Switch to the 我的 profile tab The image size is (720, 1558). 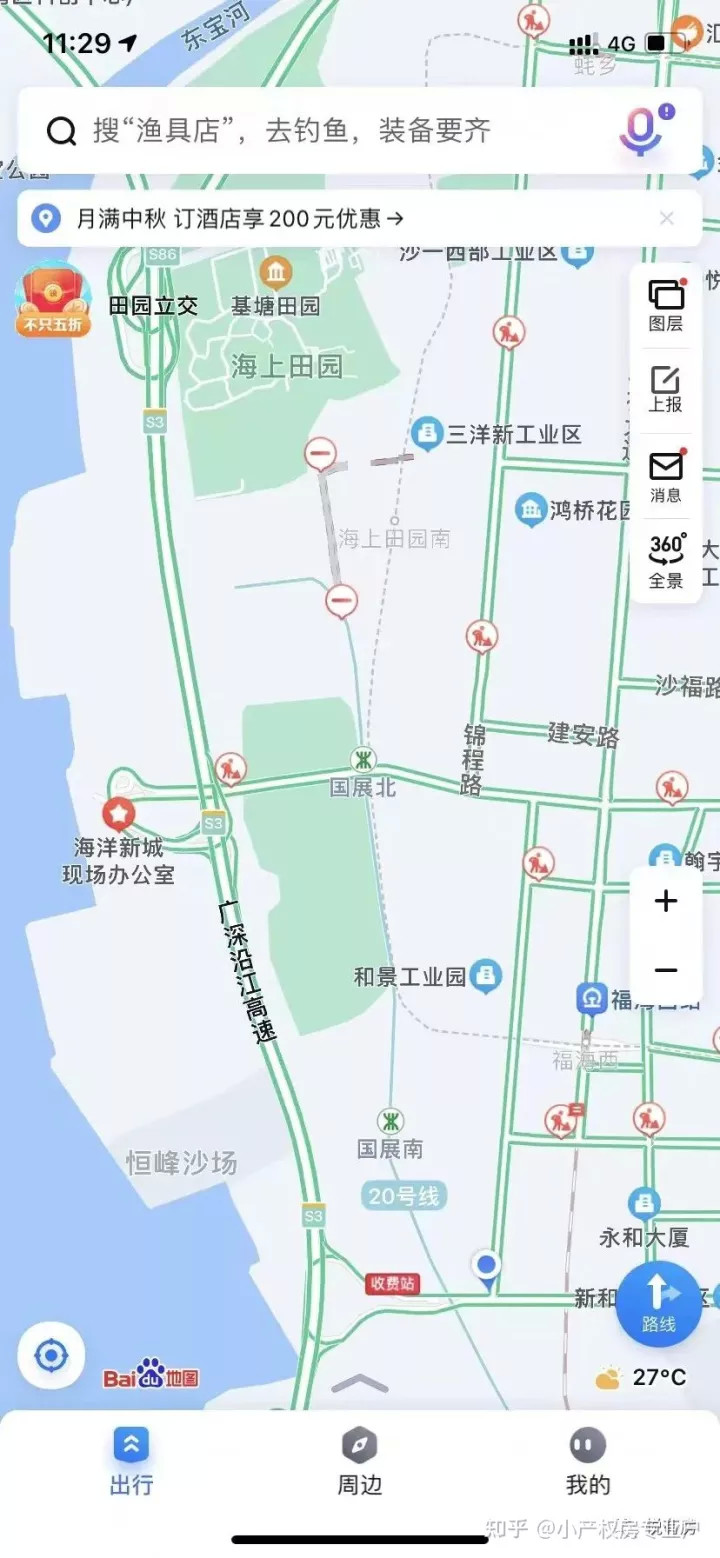point(588,1461)
